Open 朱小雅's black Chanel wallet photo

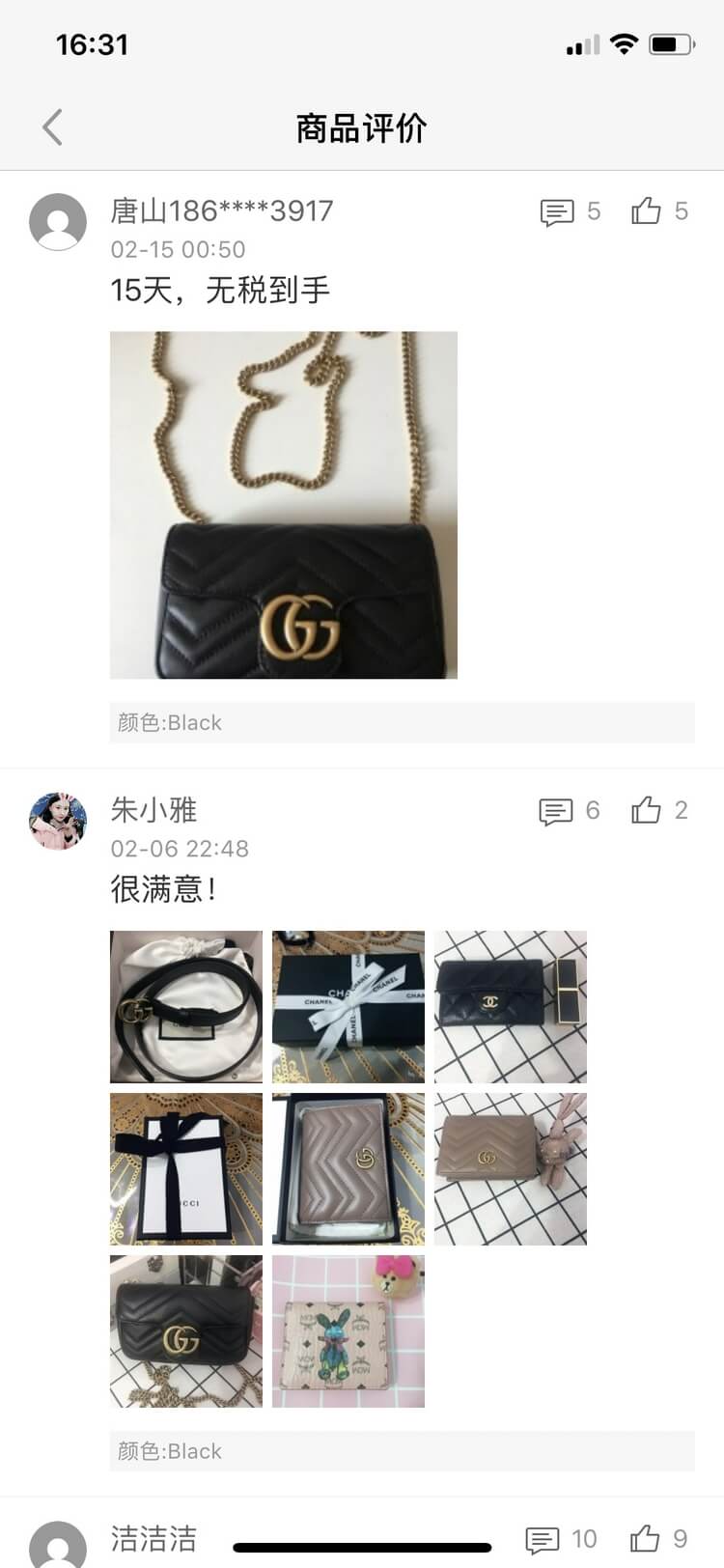[x=511, y=1007]
